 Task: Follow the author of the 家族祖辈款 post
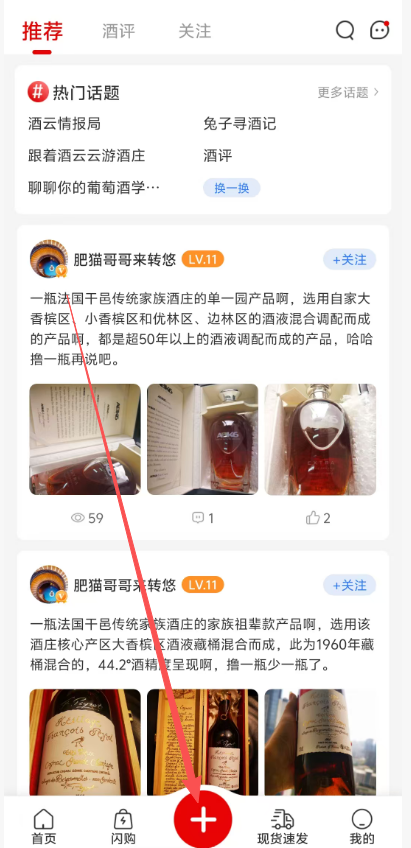[349, 585]
